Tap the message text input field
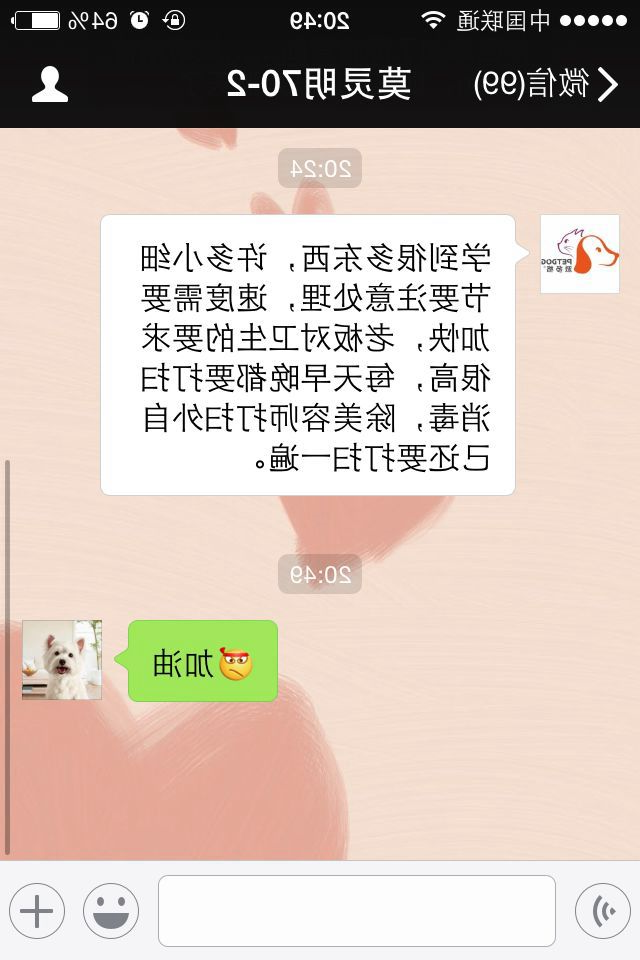The height and width of the screenshot is (960, 640). click(x=356, y=910)
